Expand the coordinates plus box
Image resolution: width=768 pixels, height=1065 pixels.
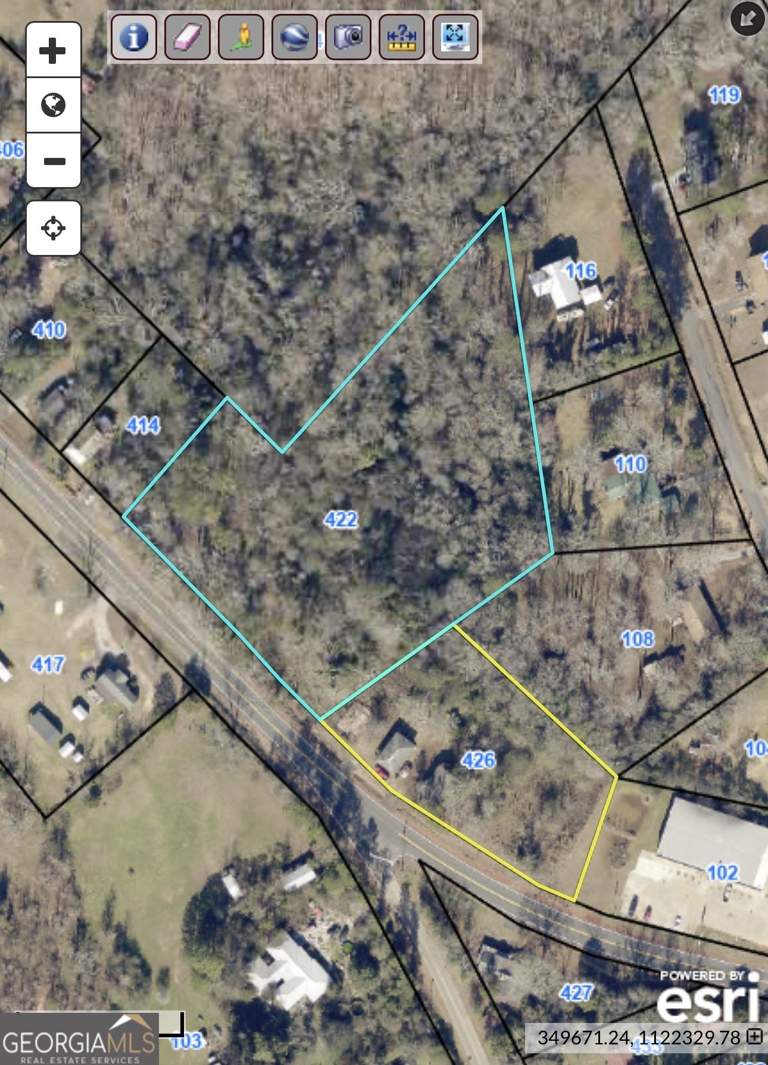[754, 1036]
